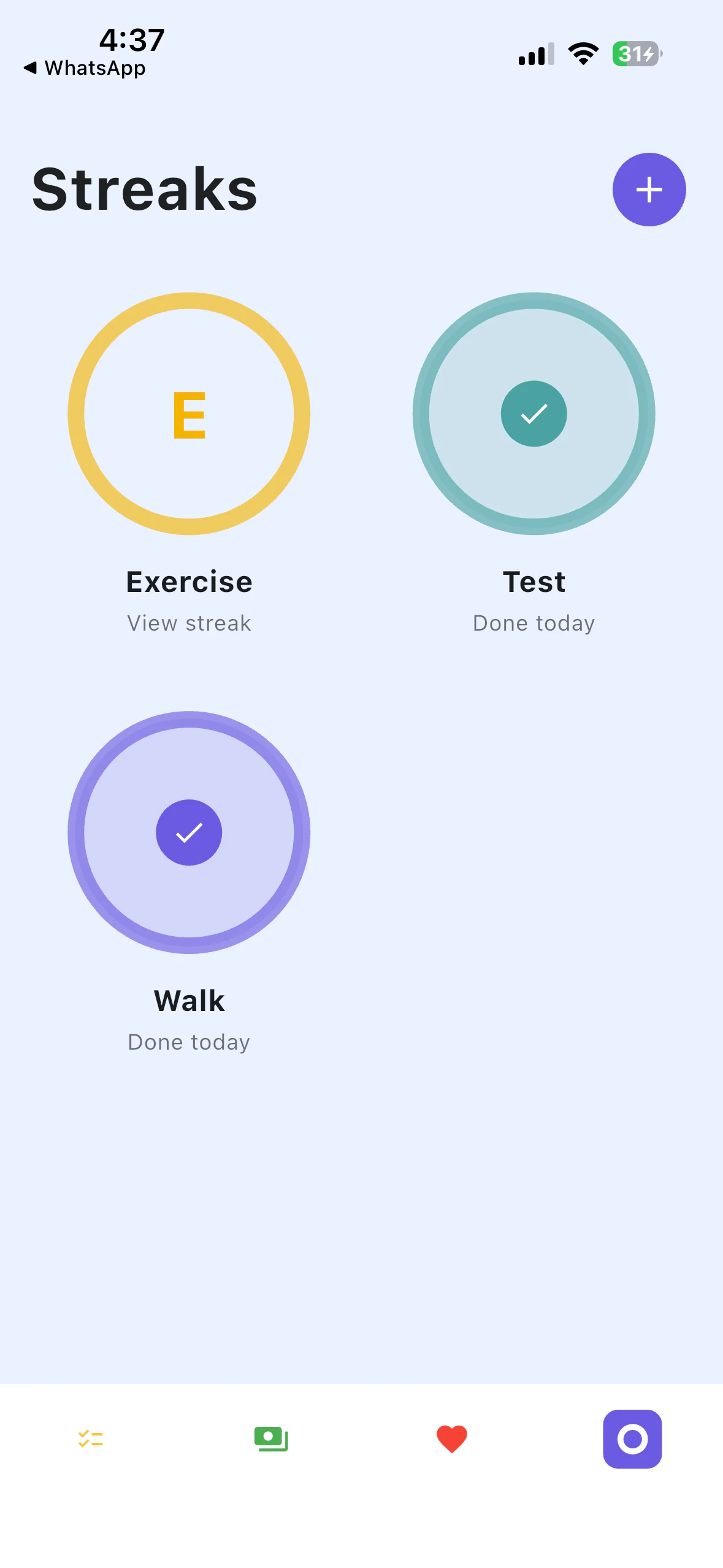Select the Walk habit label

pyautogui.click(x=189, y=1000)
